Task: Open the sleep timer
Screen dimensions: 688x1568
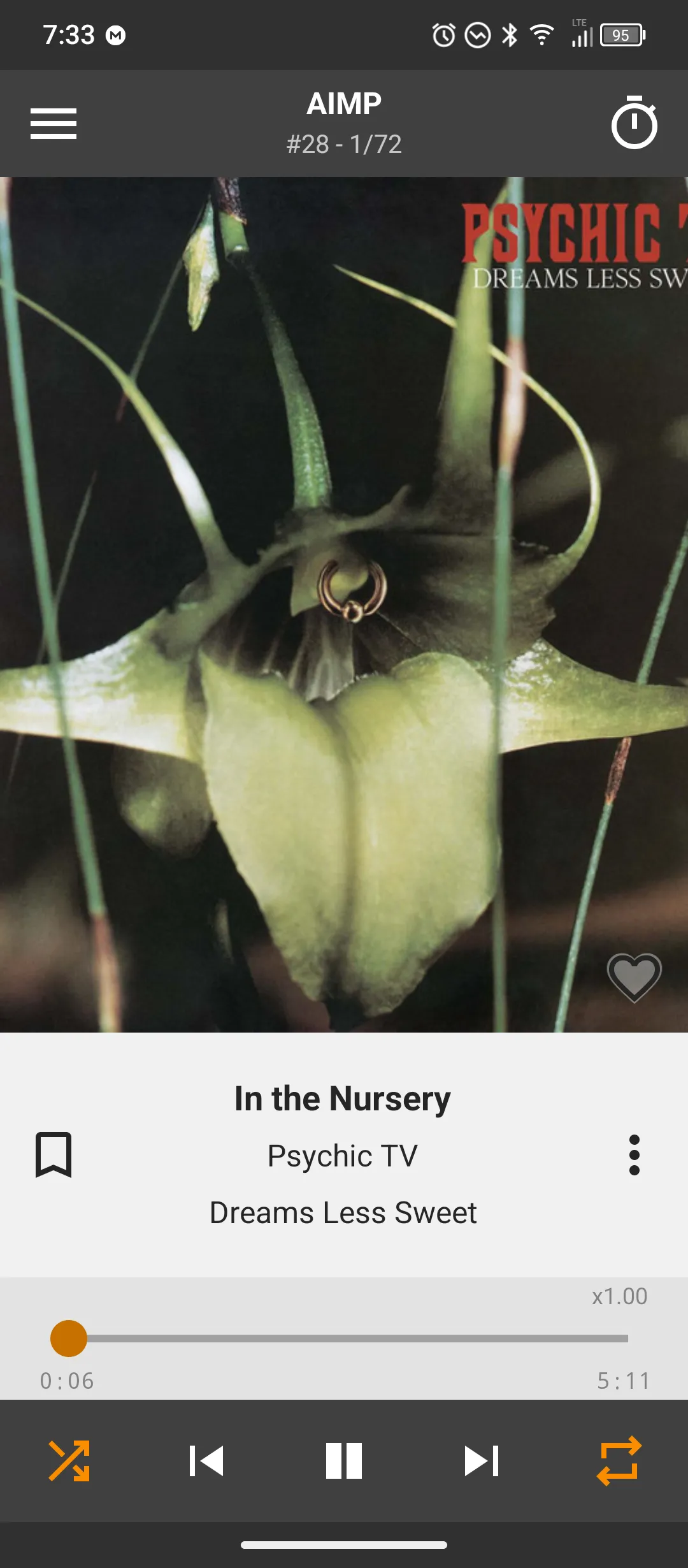Action: [x=634, y=124]
